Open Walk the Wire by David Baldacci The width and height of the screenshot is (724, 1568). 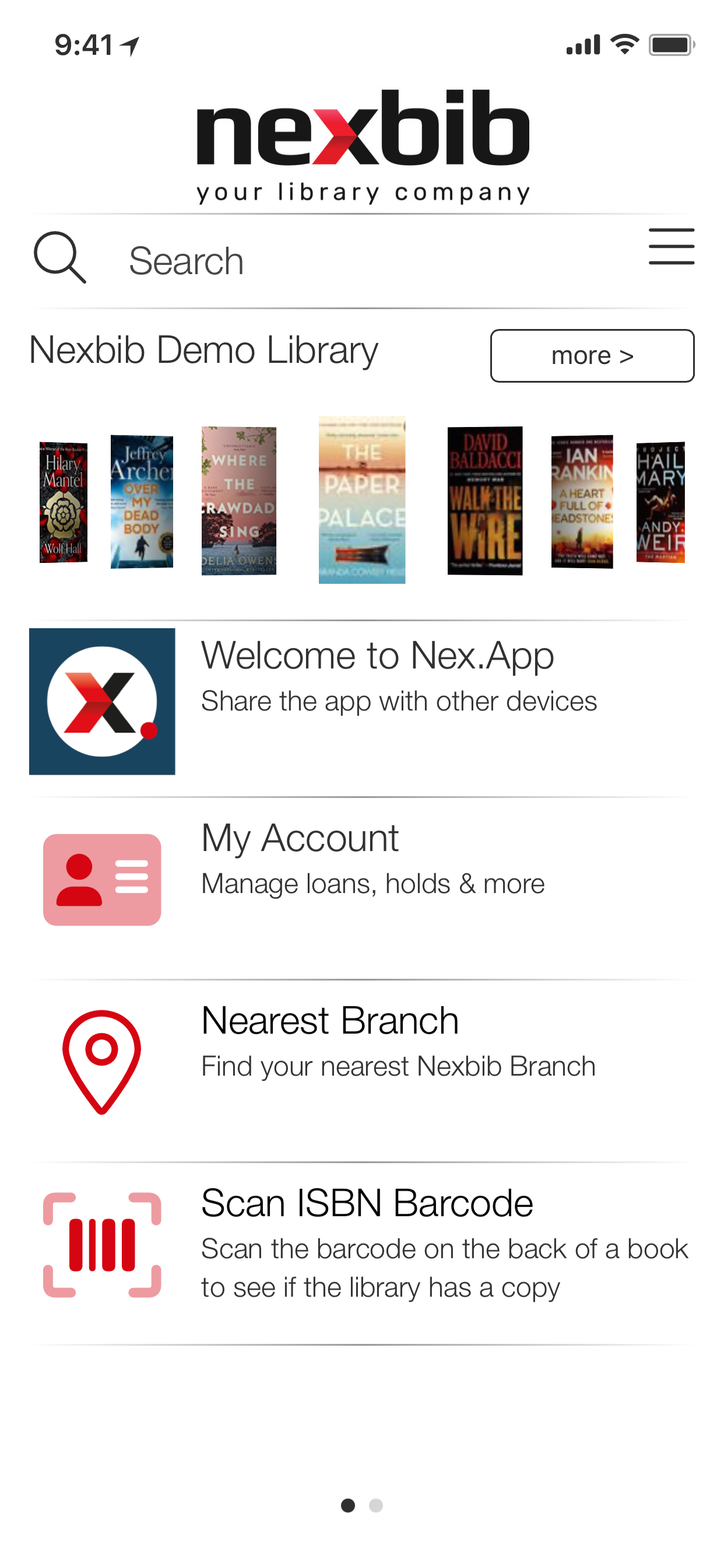[x=484, y=501]
